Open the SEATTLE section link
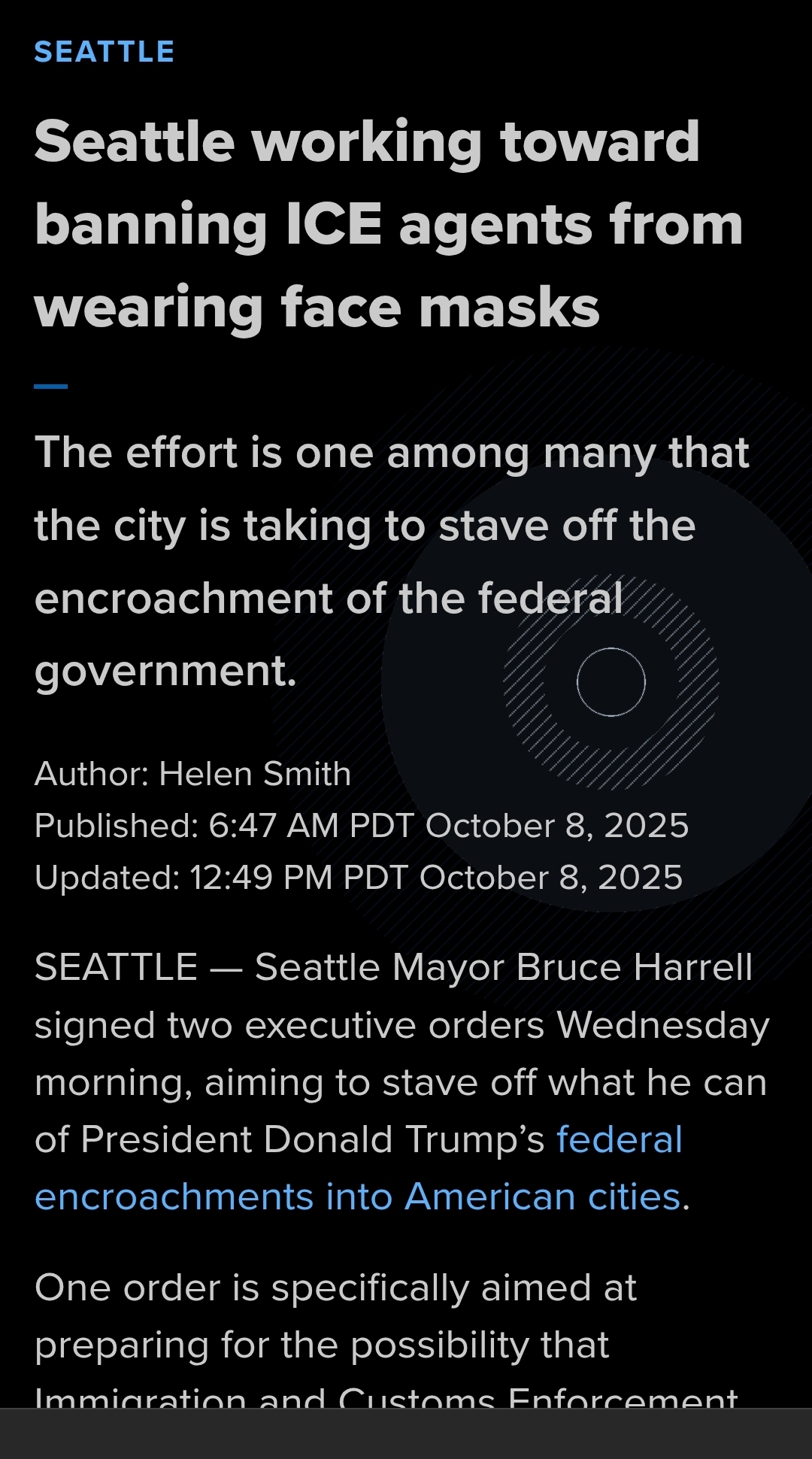812x1459 pixels. coord(105,53)
